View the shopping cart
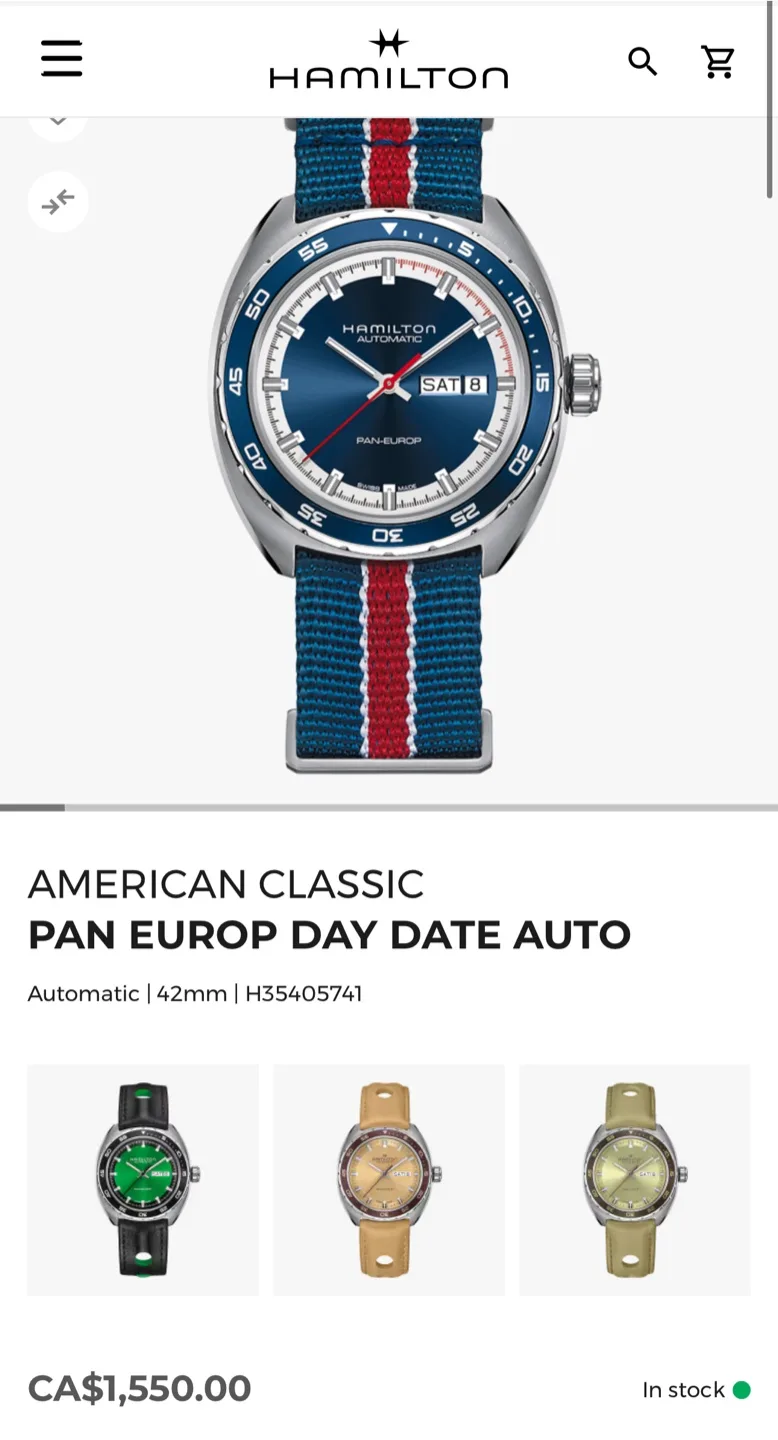This screenshot has width=778, height=1440. (x=718, y=60)
